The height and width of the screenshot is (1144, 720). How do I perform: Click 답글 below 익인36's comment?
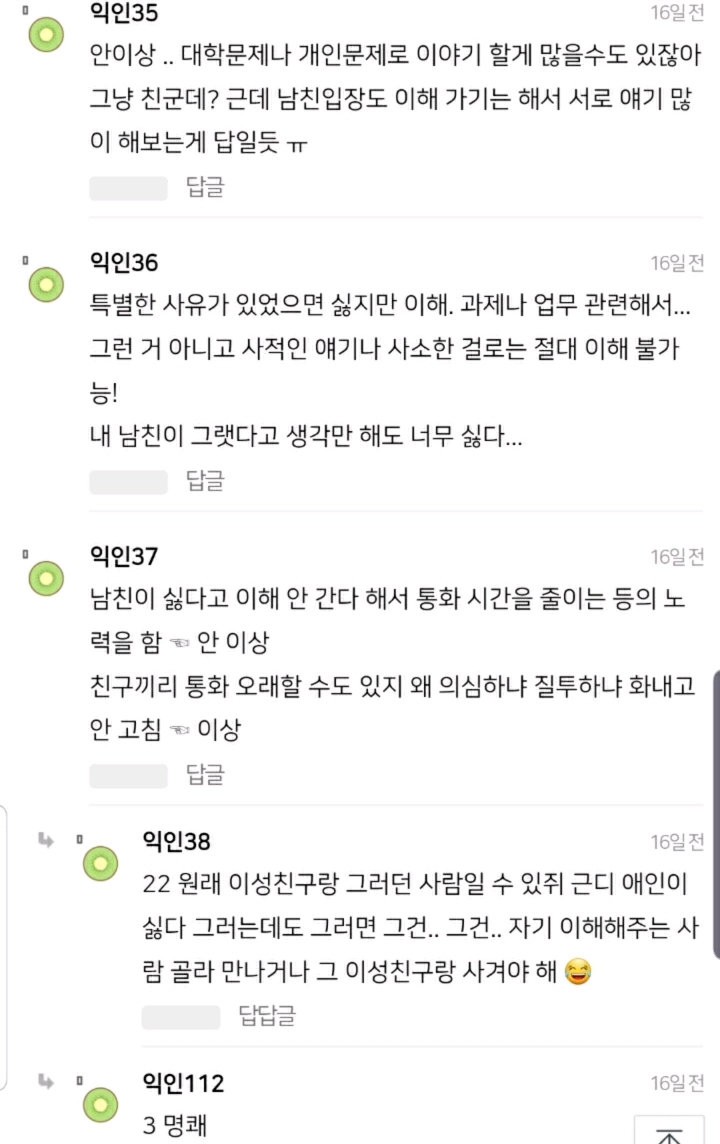205,481
